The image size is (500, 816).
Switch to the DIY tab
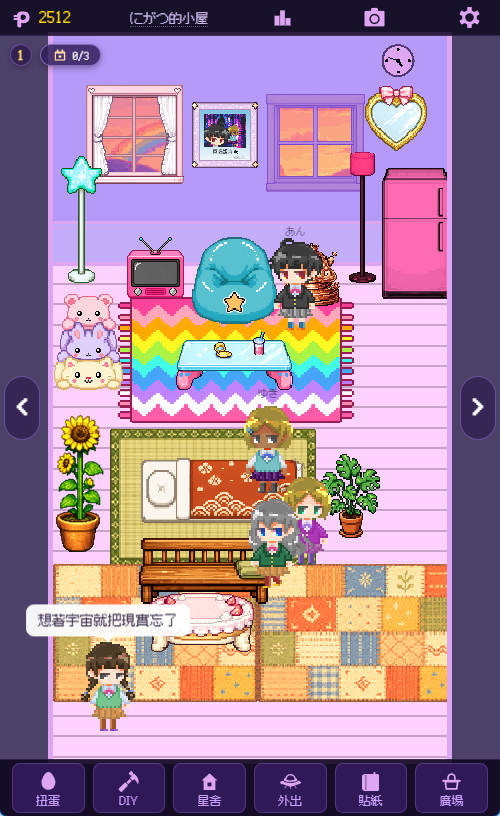(129, 788)
